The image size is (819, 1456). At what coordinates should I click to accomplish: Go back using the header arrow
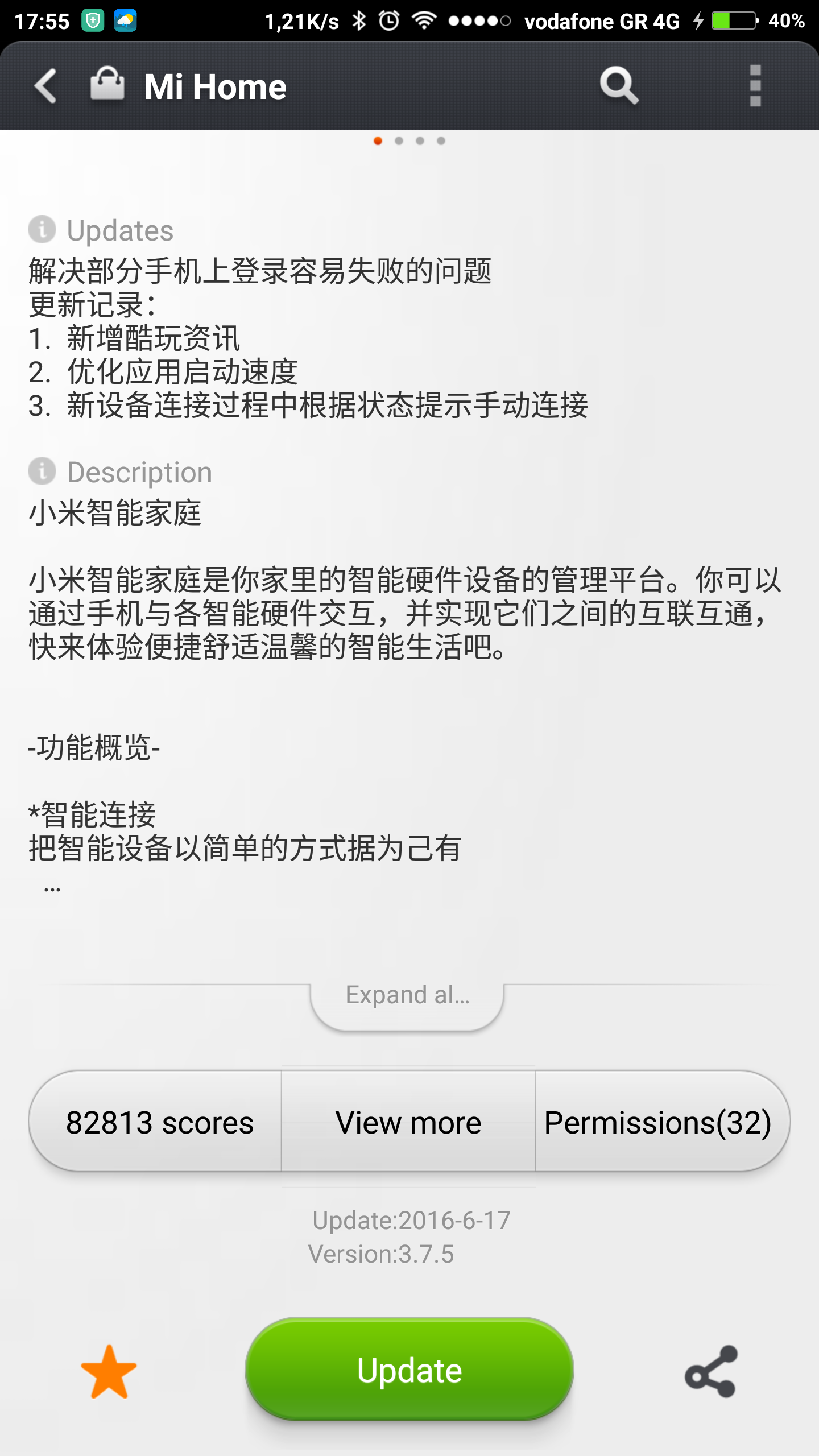click(x=45, y=86)
